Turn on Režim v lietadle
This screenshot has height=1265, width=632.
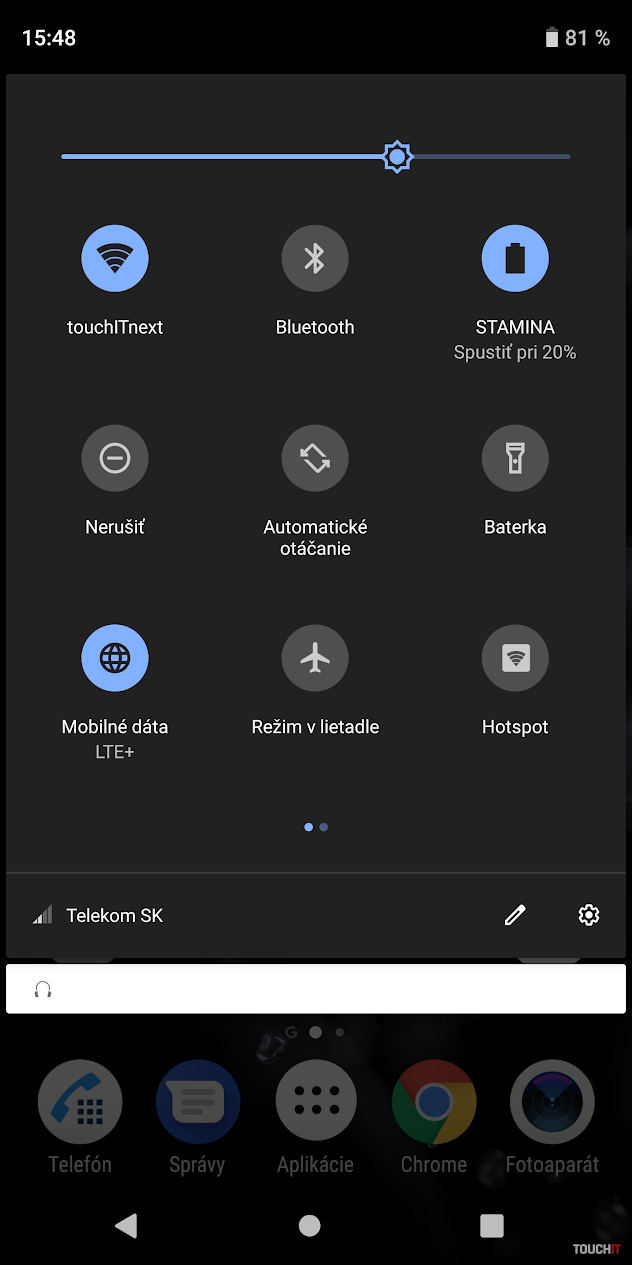click(x=315, y=658)
